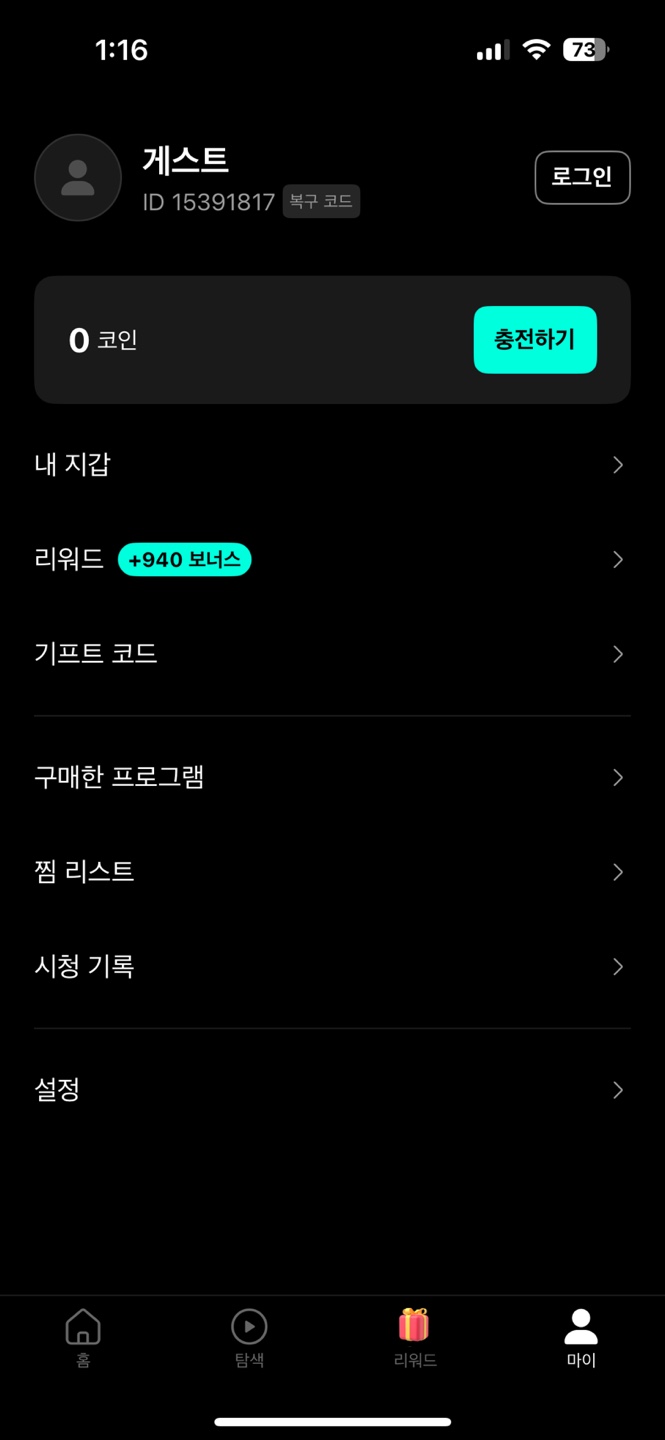The height and width of the screenshot is (1440, 665).
Task: Open 구매한 프로그램 list
Action: [x=332, y=777]
